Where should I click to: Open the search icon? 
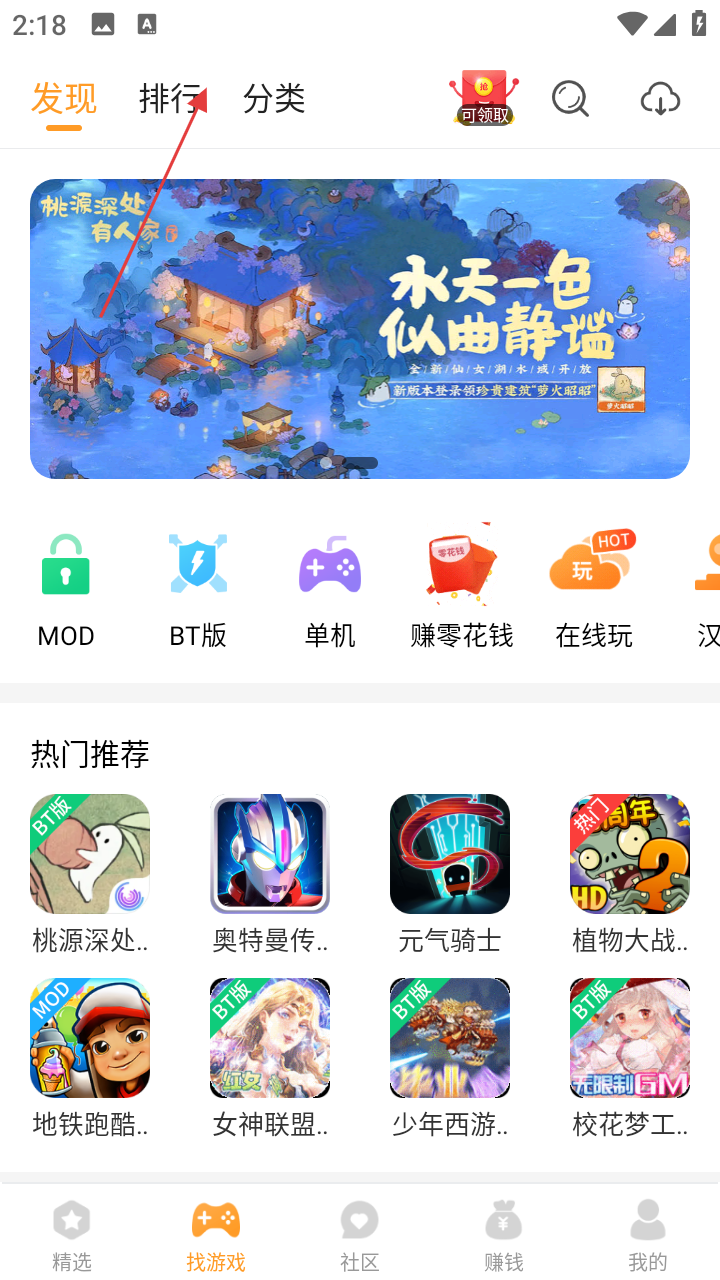pos(570,99)
